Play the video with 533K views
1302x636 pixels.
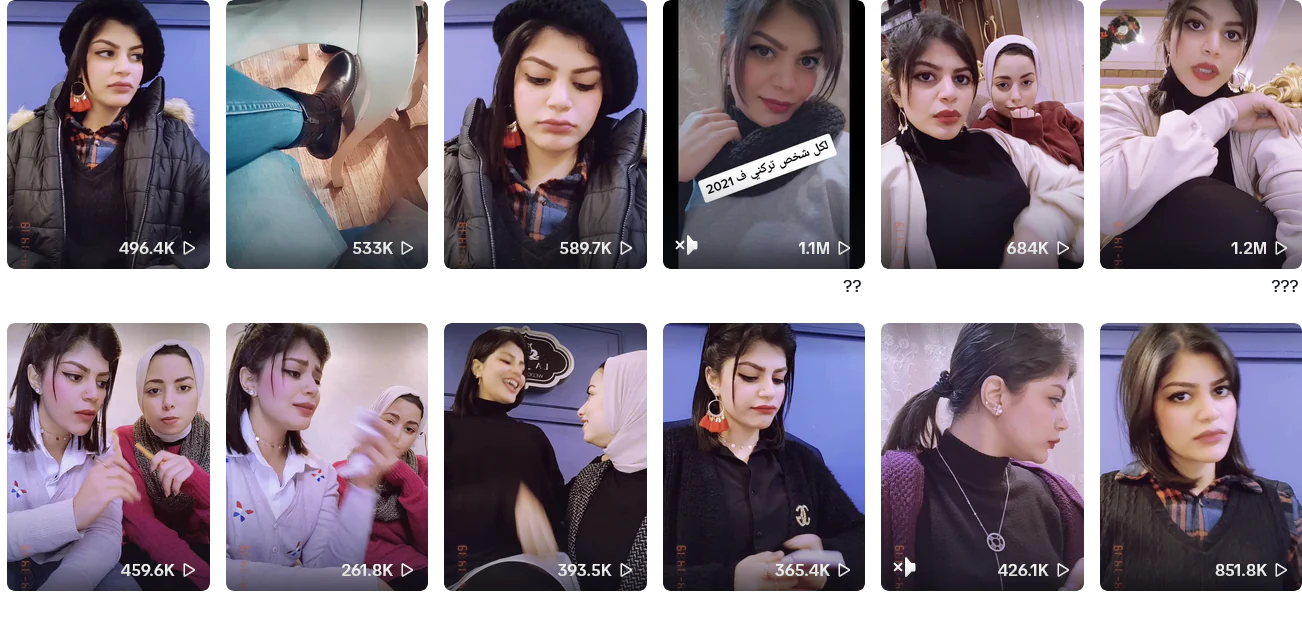pyautogui.click(x=327, y=134)
